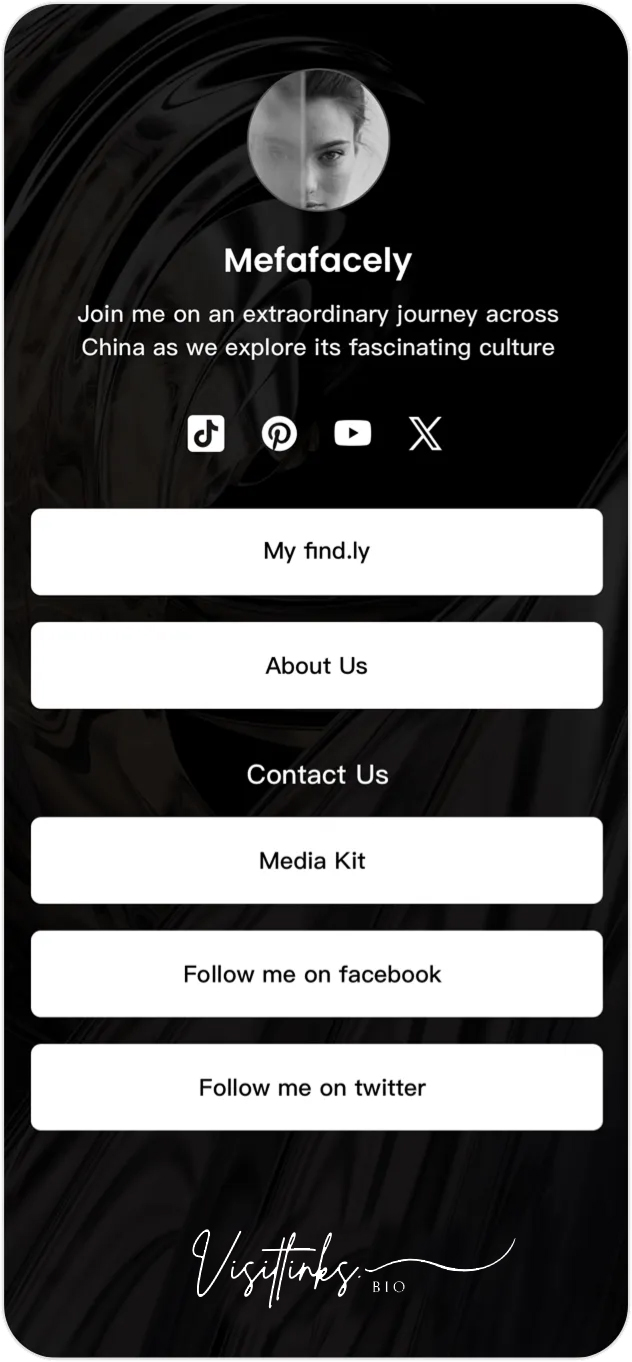Viewport: 632px width, 1362px height.
Task: Select Follow me on facebook
Action: pos(316,975)
